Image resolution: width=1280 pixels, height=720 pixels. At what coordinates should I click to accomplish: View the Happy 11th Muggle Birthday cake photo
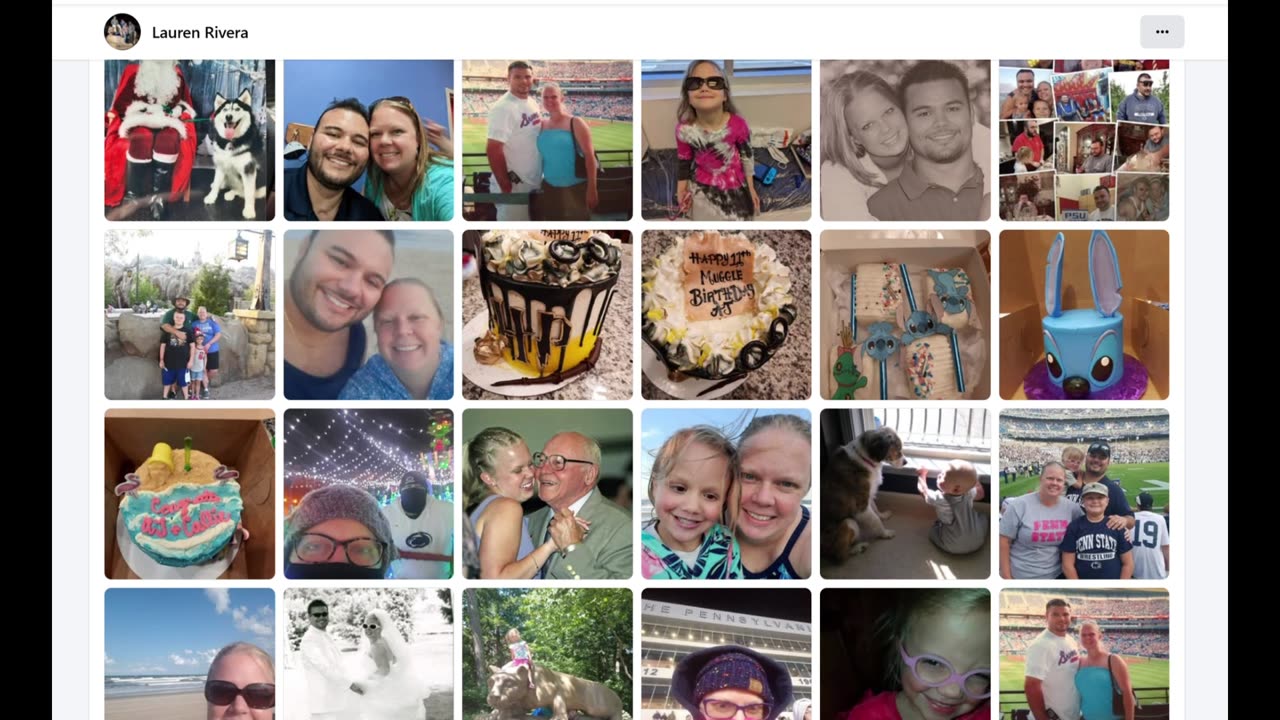point(726,315)
